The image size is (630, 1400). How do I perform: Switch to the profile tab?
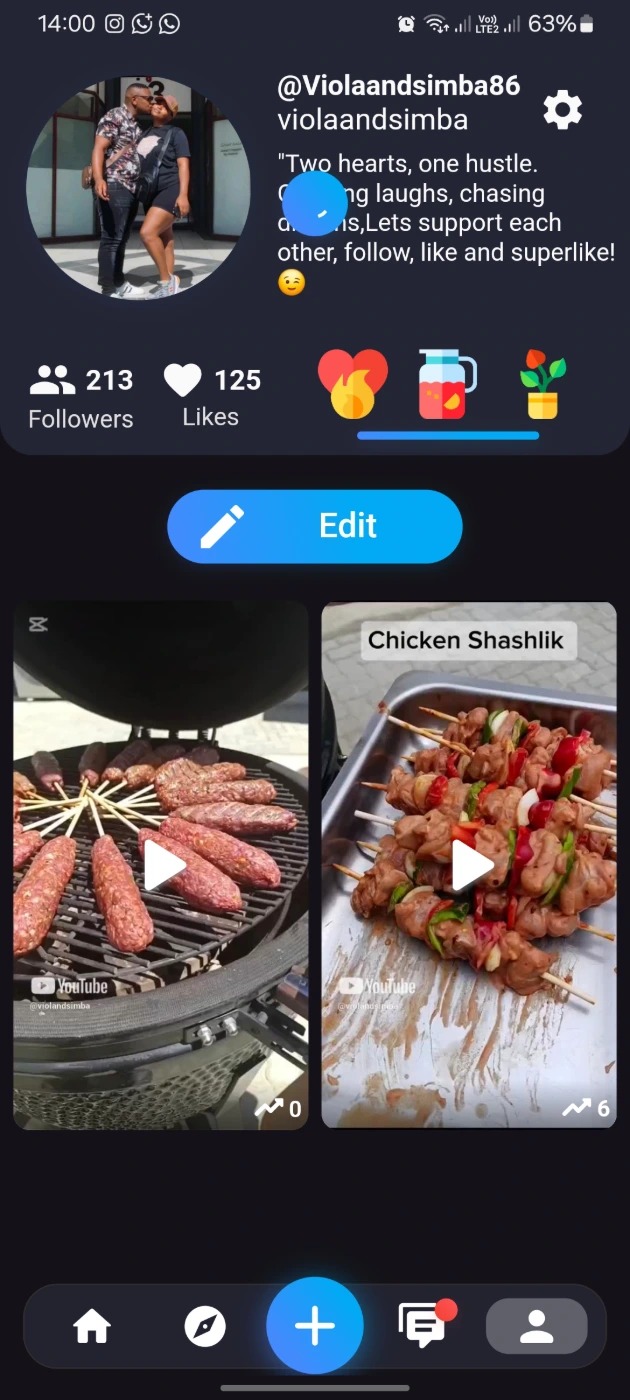pyautogui.click(x=536, y=1327)
